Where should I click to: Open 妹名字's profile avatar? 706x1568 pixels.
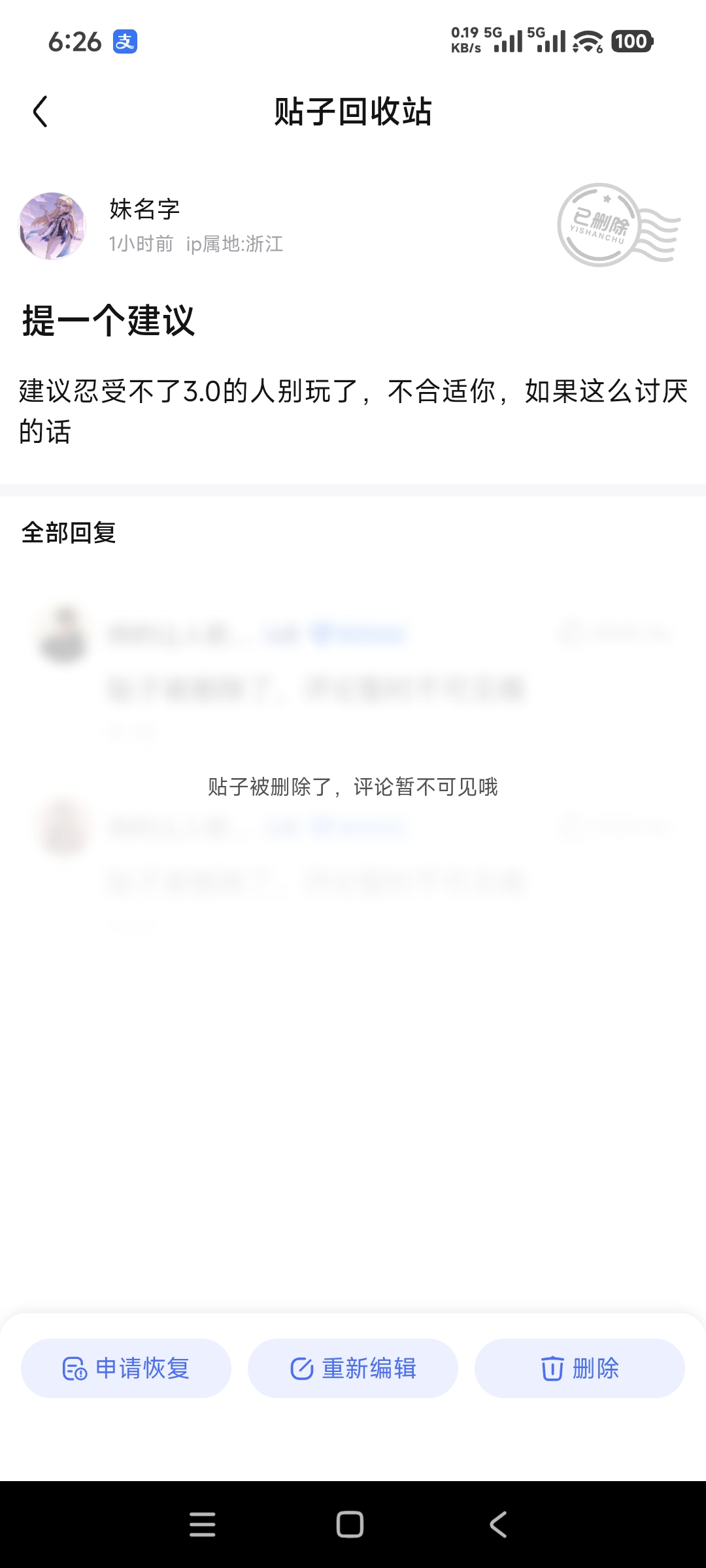coord(52,226)
